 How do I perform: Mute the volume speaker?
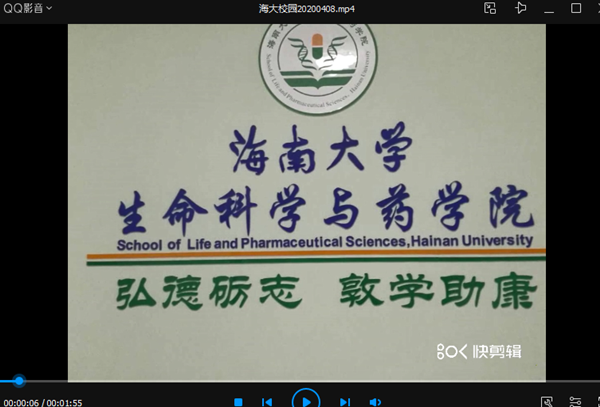pyautogui.click(x=375, y=401)
